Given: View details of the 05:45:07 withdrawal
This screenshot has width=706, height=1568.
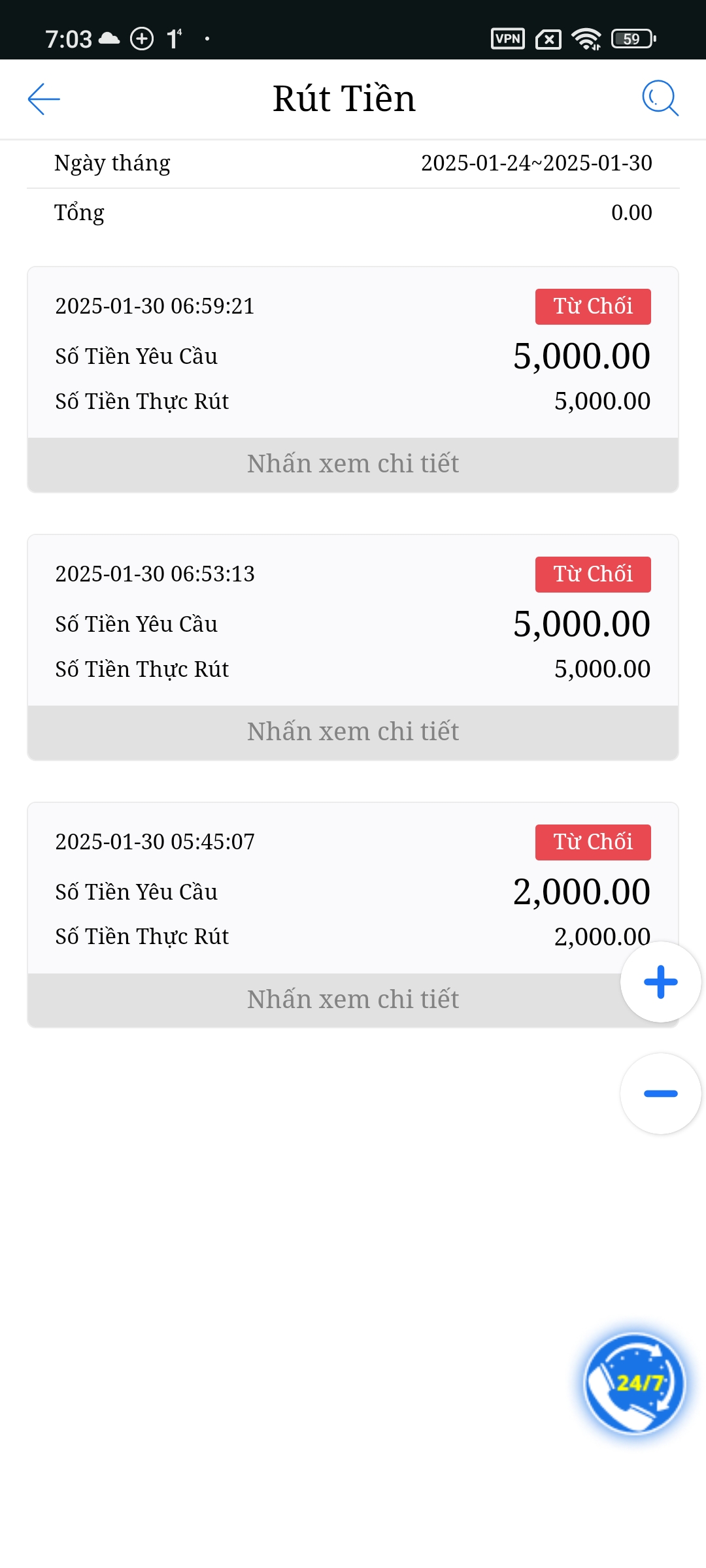Looking at the screenshot, I should tap(353, 1000).
